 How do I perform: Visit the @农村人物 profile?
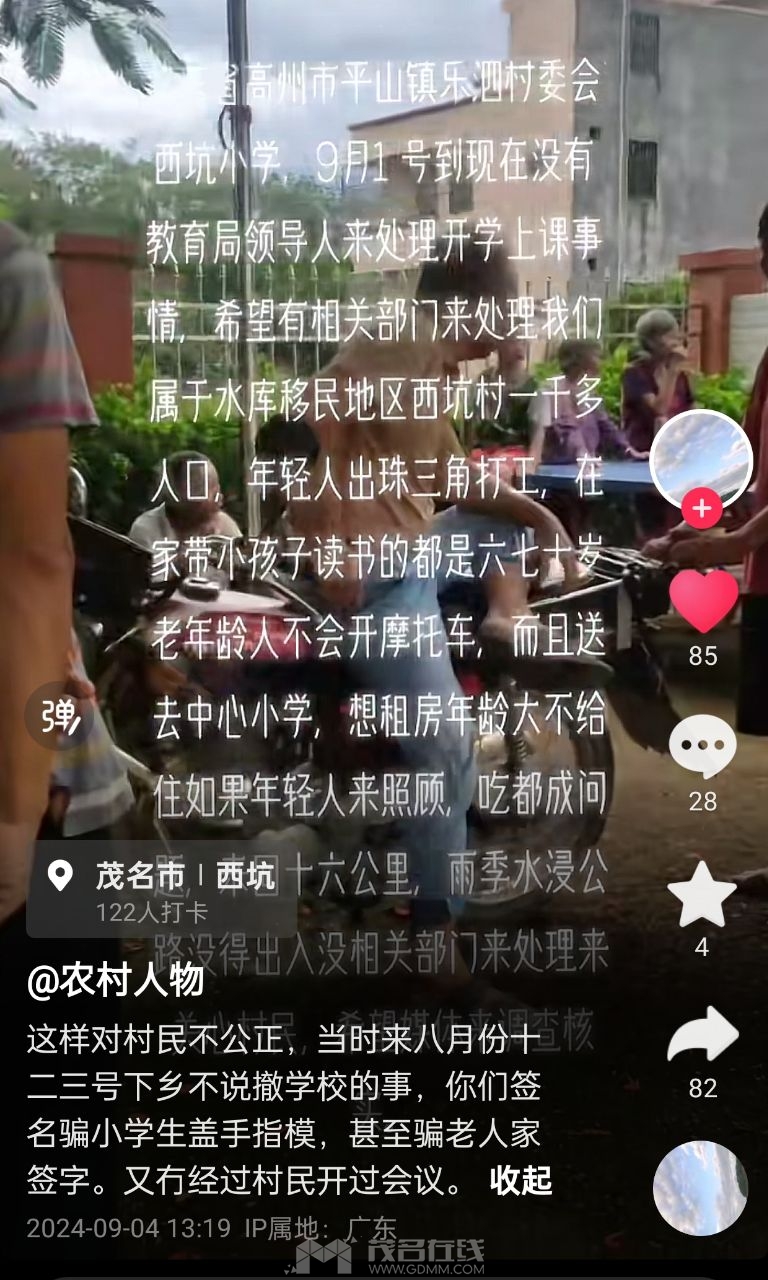click(115, 982)
